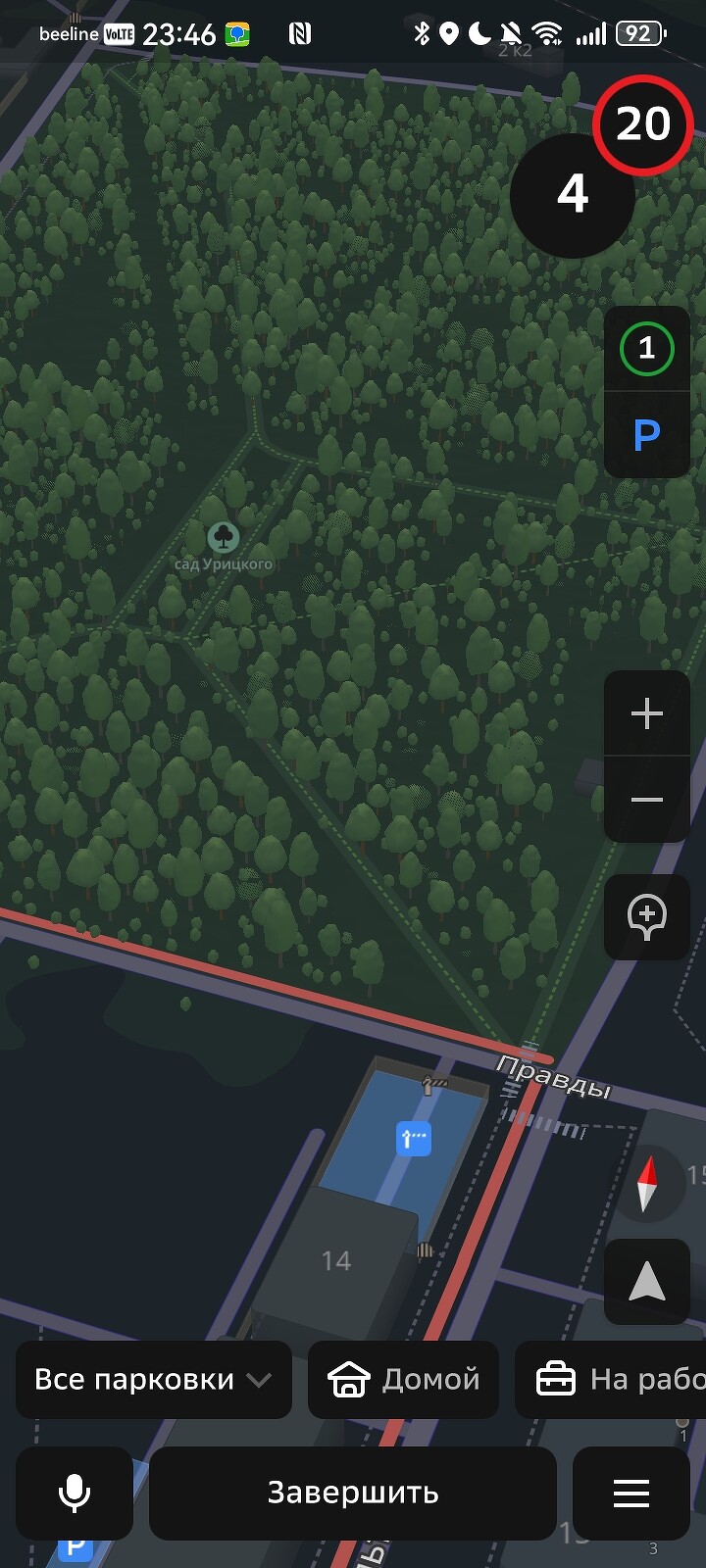Viewport: 706px width, 1568px height.
Task: Activate voice input microphone
Action: click(75, 1493)
